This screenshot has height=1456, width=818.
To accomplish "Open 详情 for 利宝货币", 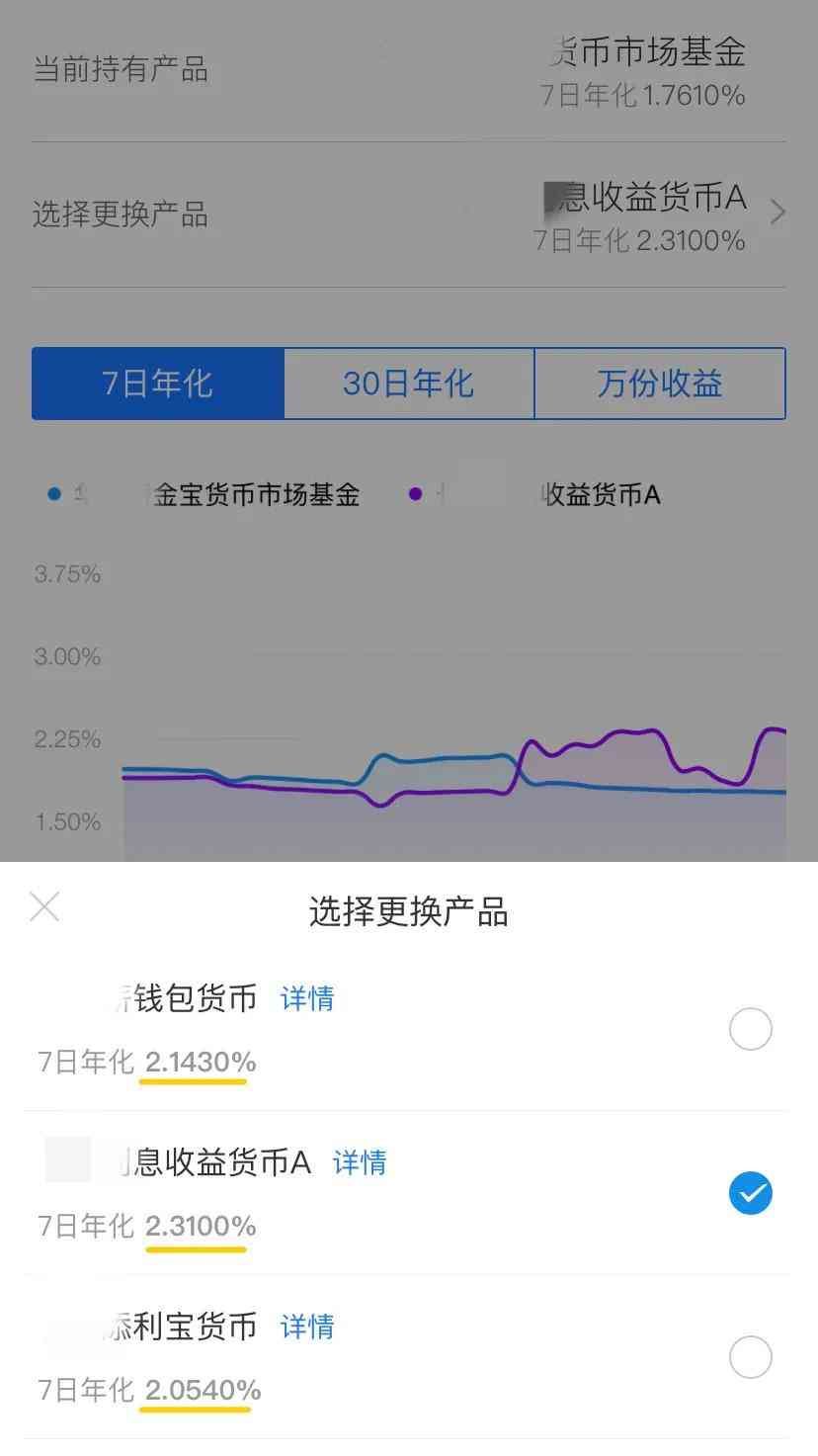I will pos(307,1327).
